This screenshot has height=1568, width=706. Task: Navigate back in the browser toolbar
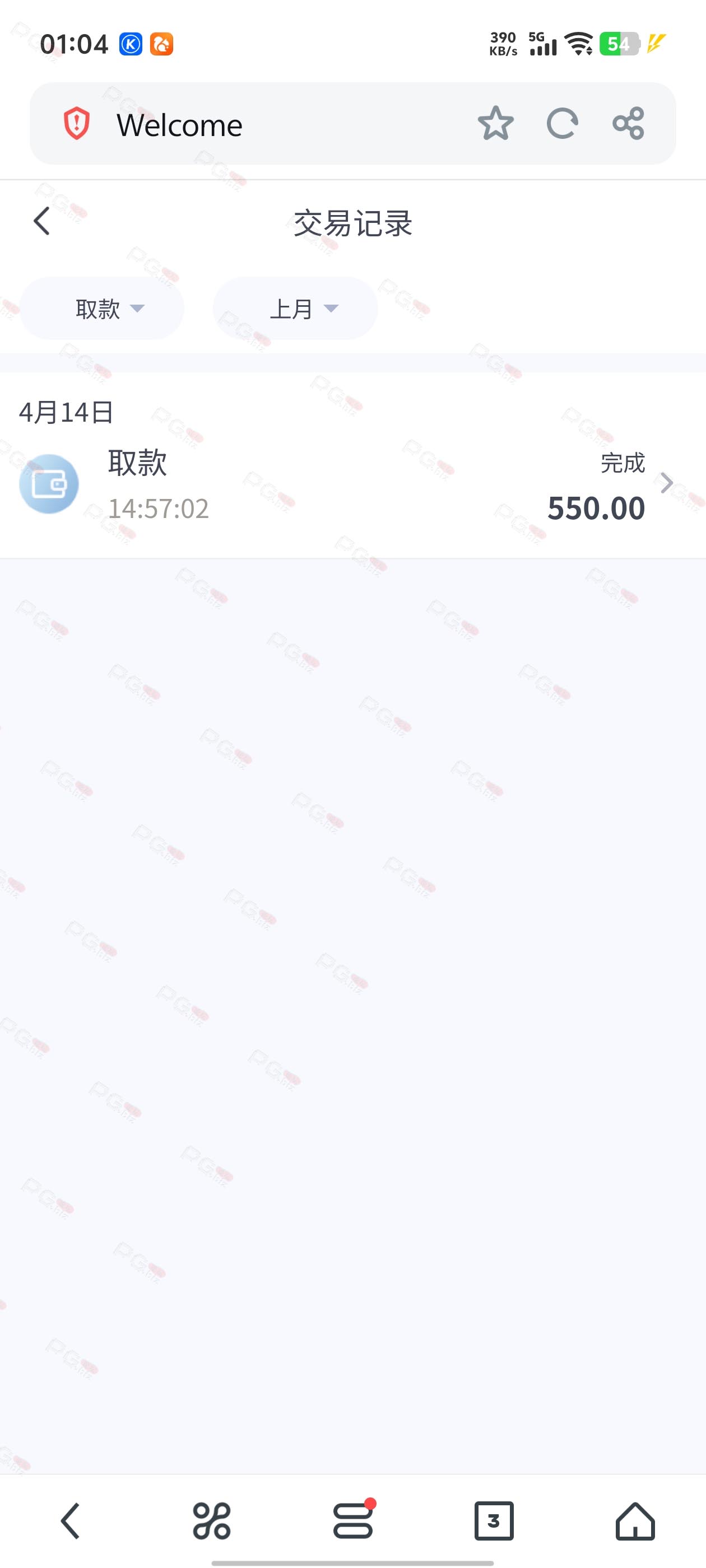click(71, 1520)
